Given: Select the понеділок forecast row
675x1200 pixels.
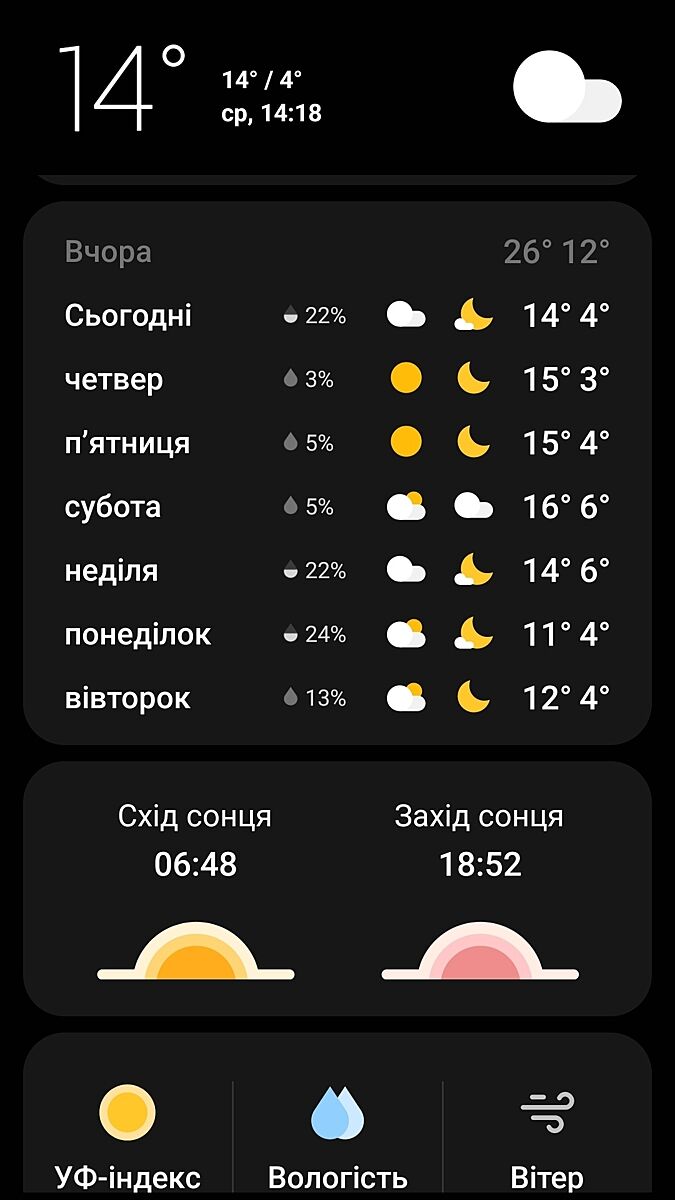Looking at the screenshot, I should tap(337, 635).
